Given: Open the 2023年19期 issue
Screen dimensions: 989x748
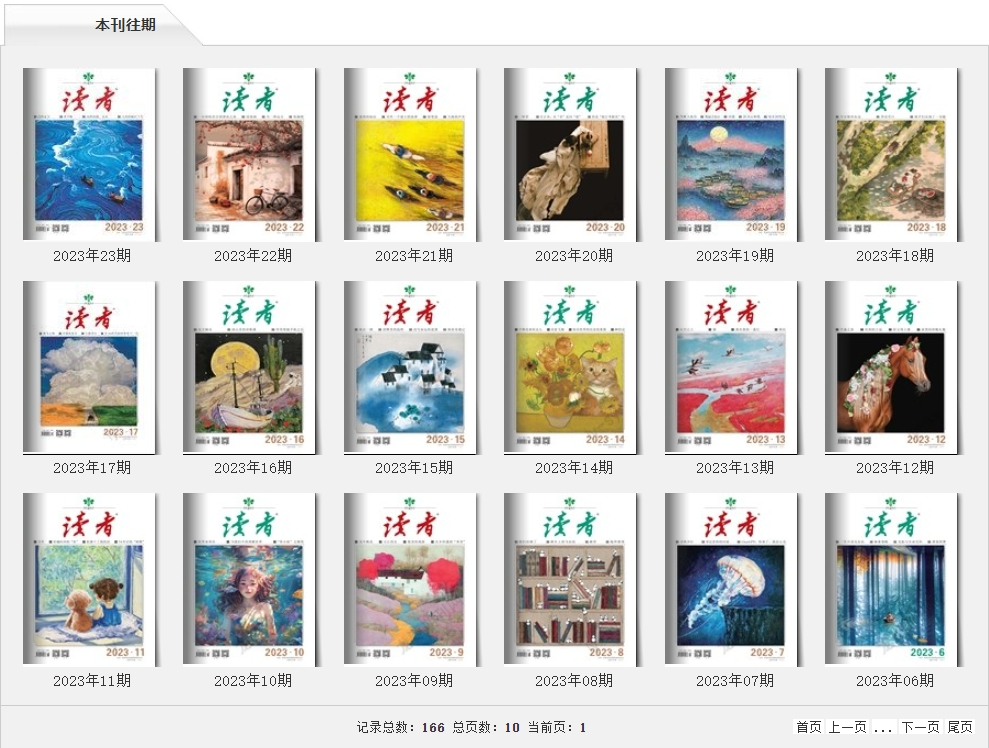Looking at the screenshot, I should pos(731,154).
